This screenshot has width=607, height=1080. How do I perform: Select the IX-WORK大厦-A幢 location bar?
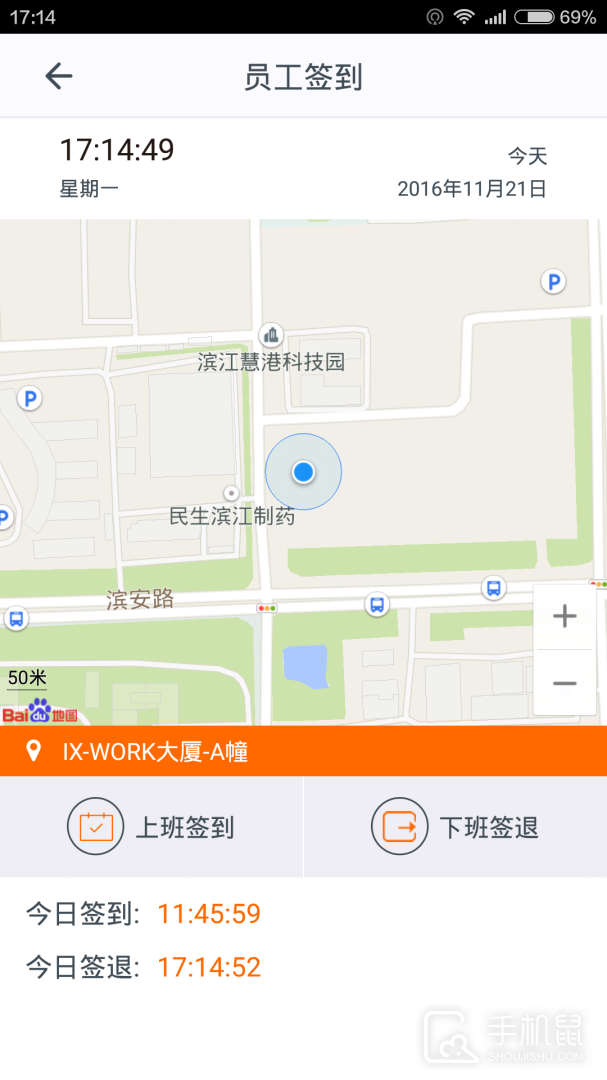coord(303,751)
